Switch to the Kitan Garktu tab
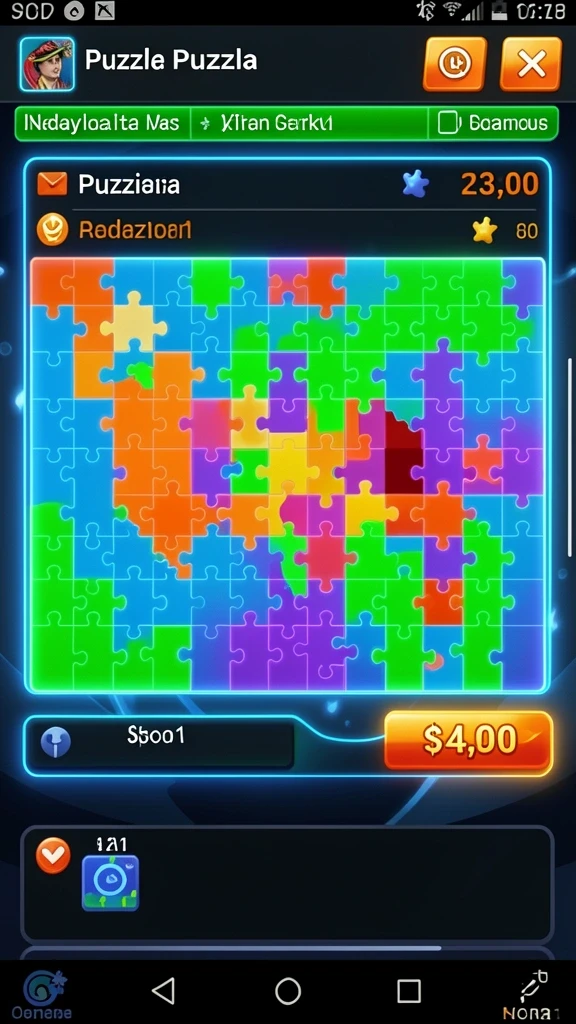 (308, 123)
